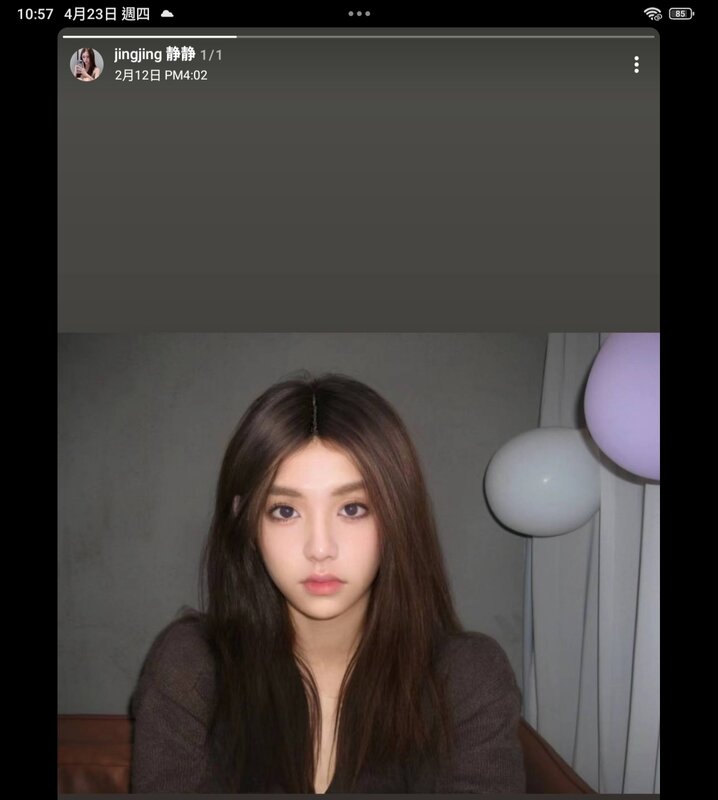Open jingjing 静静's profile avatar
Image resolution: width=718 pixels, height=800 pixels.
tap(87, 65)
